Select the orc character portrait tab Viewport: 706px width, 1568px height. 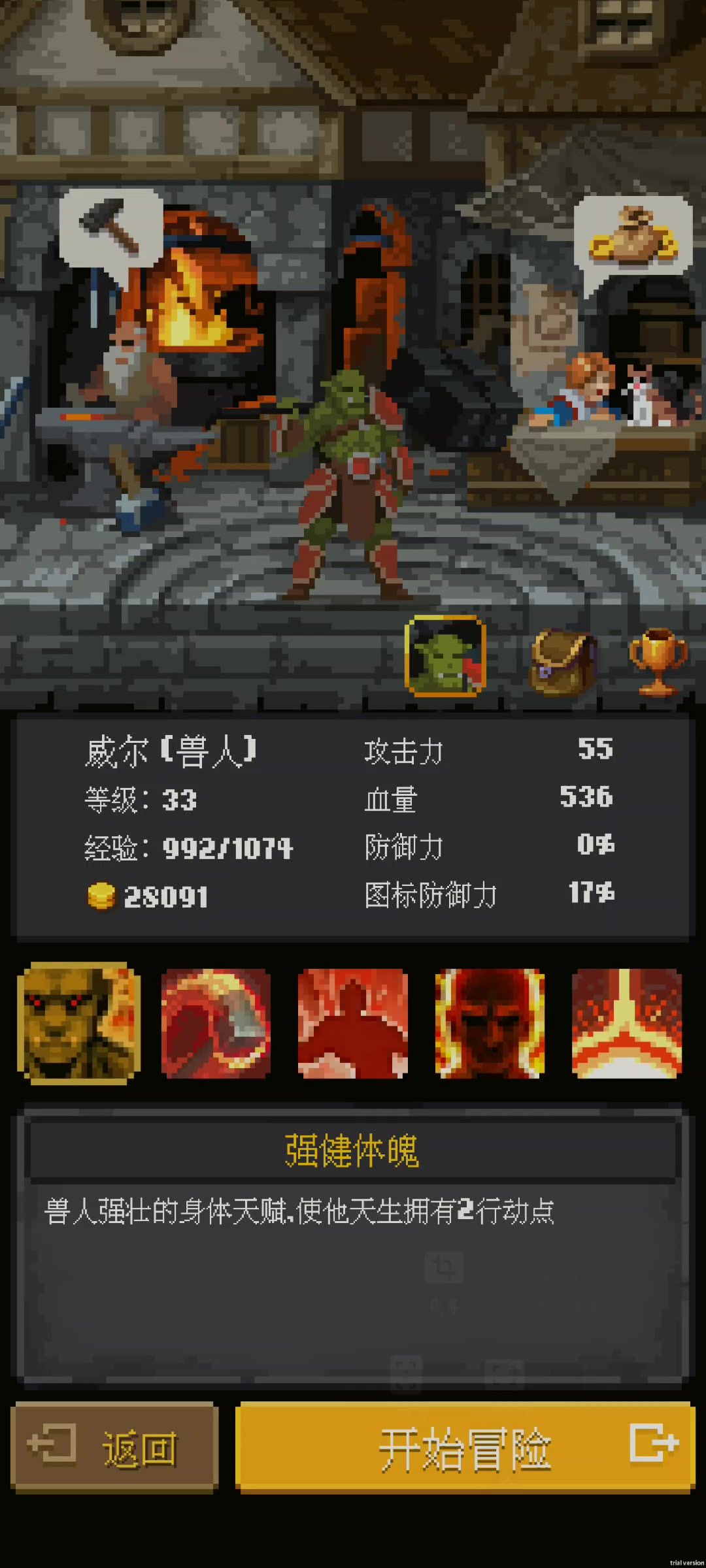point(445,655)
